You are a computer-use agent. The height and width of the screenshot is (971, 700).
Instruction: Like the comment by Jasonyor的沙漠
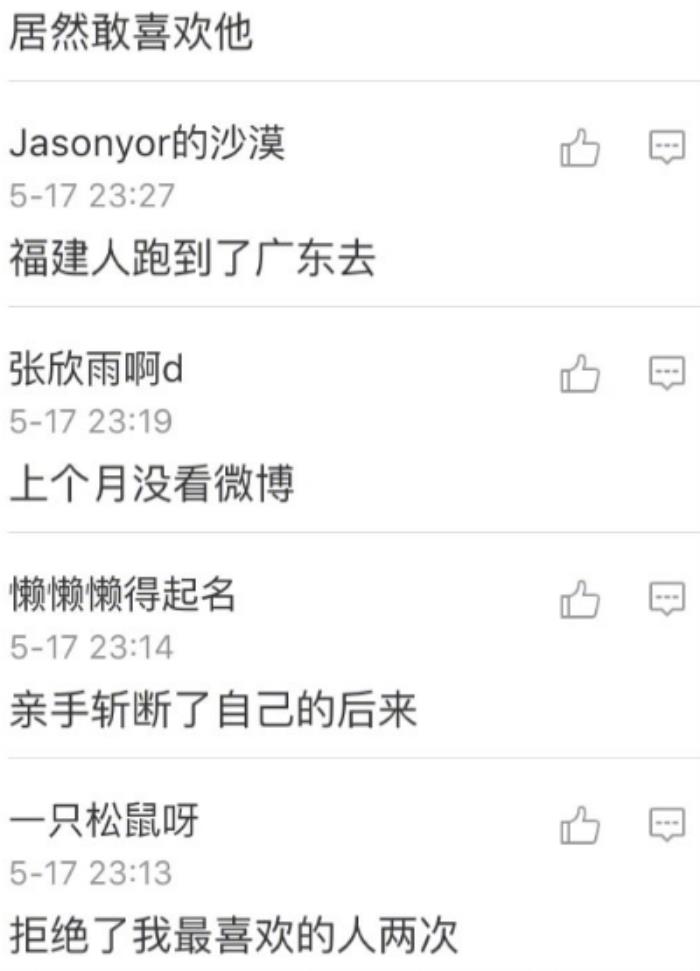[580, 149]
